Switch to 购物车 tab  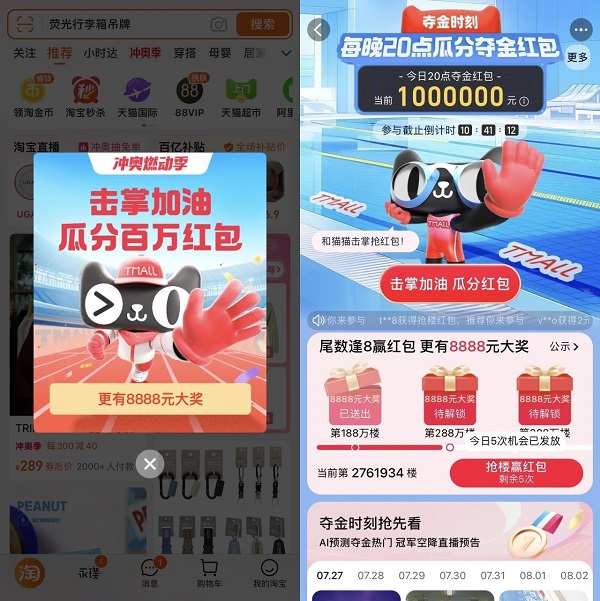tap(208, 574)
